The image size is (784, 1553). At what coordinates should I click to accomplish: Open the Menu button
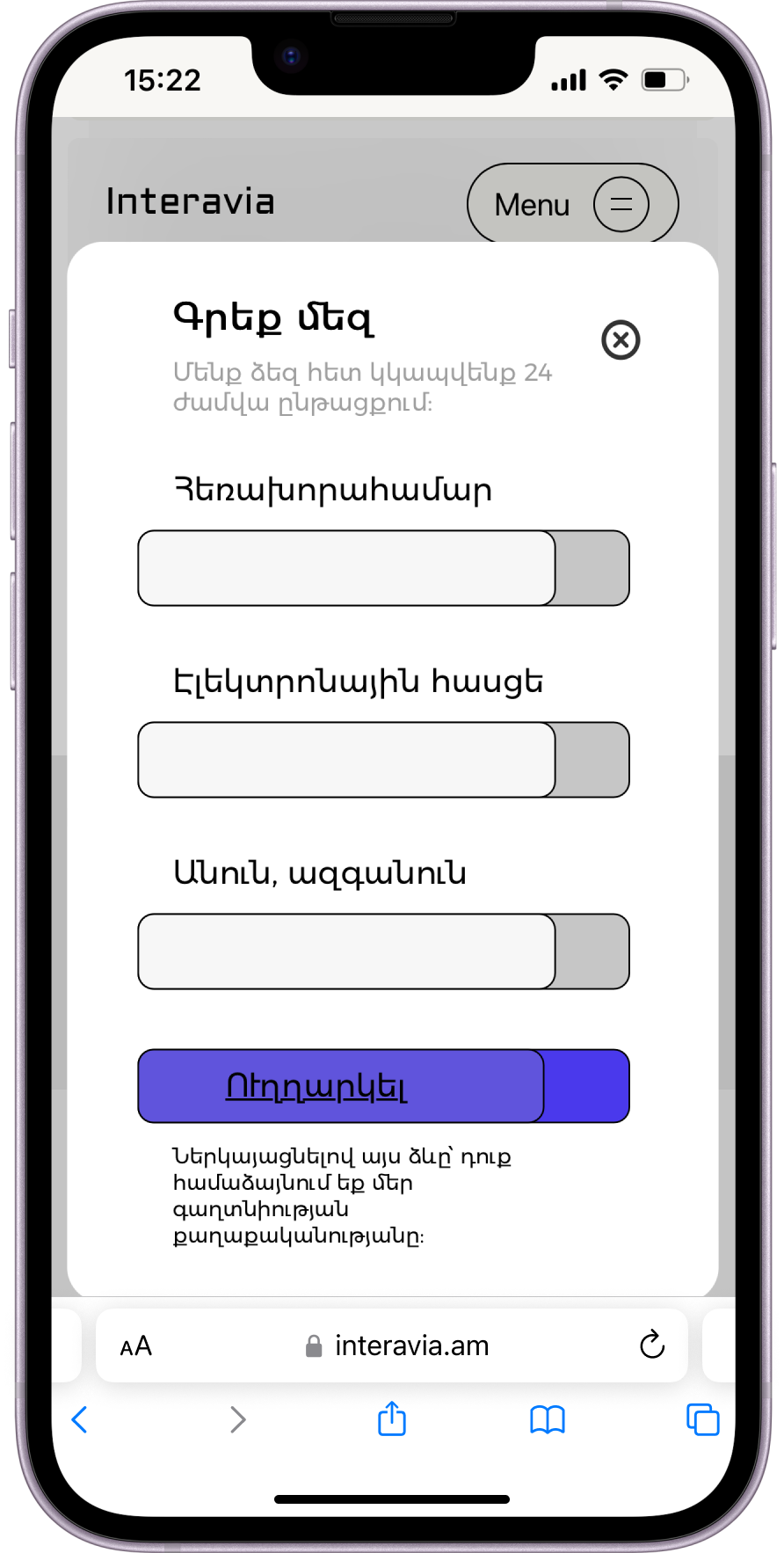click(x=572, y=204)
